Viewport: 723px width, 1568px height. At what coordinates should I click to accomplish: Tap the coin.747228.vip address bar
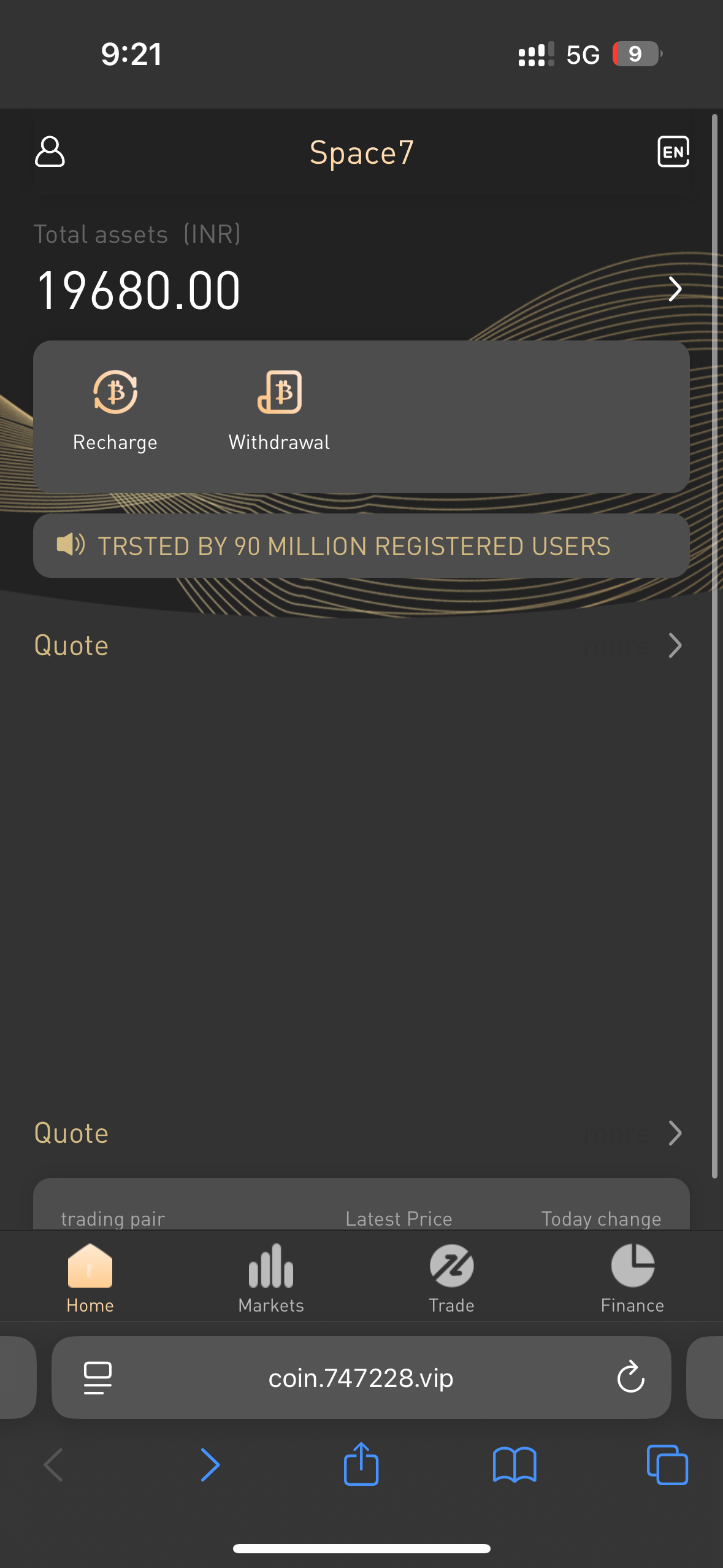tap(361, 1378)
